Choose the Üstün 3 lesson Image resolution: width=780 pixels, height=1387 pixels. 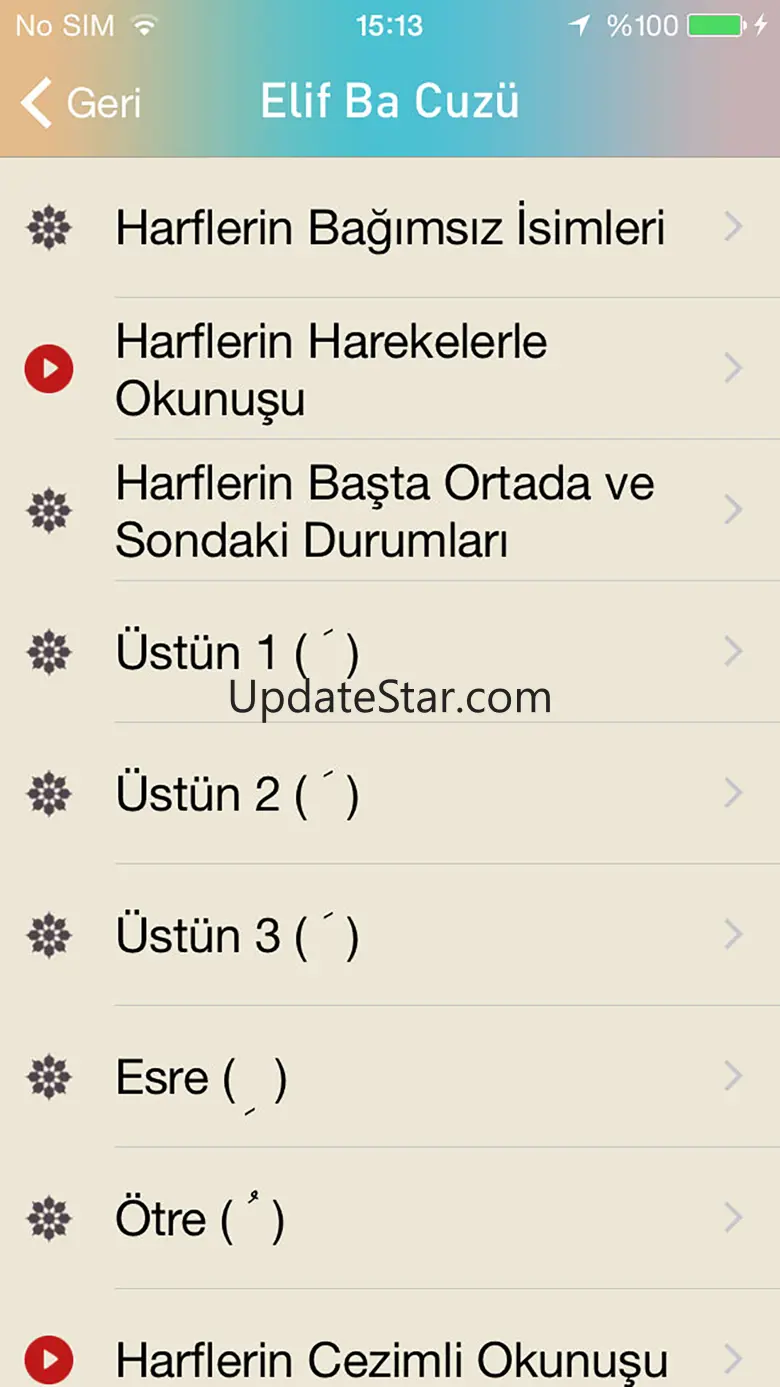(x=390, y=937)
